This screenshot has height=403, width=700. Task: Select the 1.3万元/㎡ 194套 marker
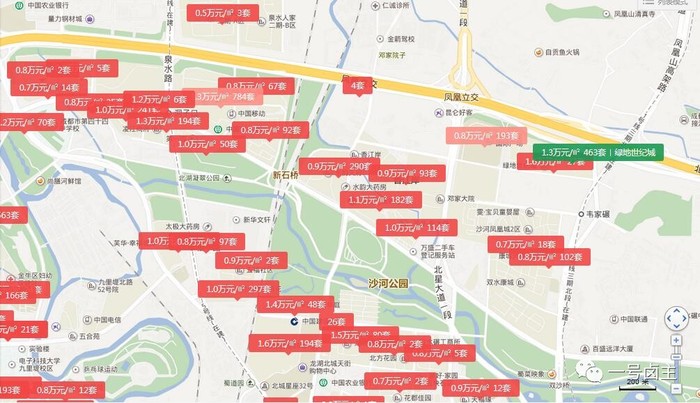(x=168, y=121)
